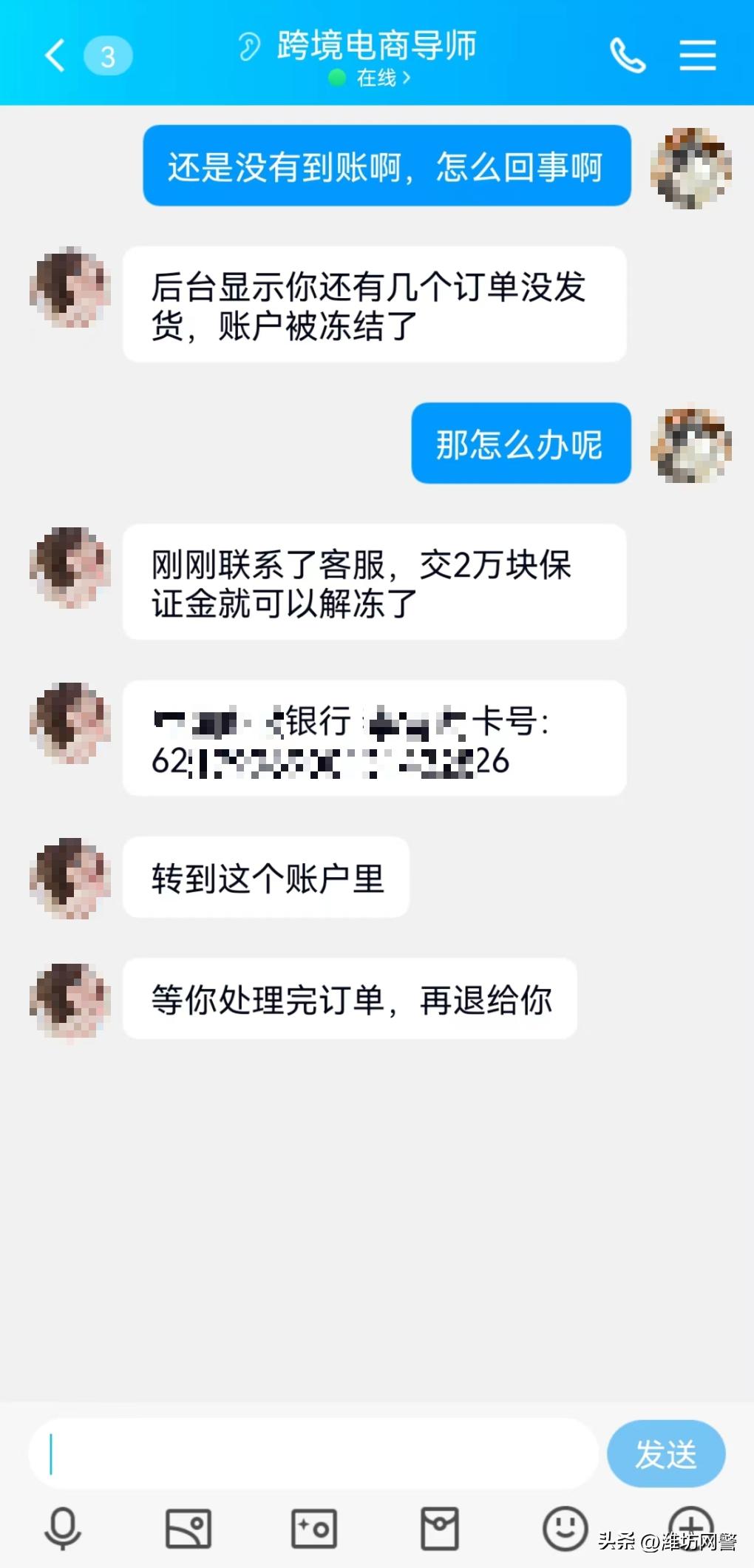The height and width of the screenshot is (1568, 754).
Task: Select the 转到这个账户里 message bubble
Action: [x=266, y=877]
